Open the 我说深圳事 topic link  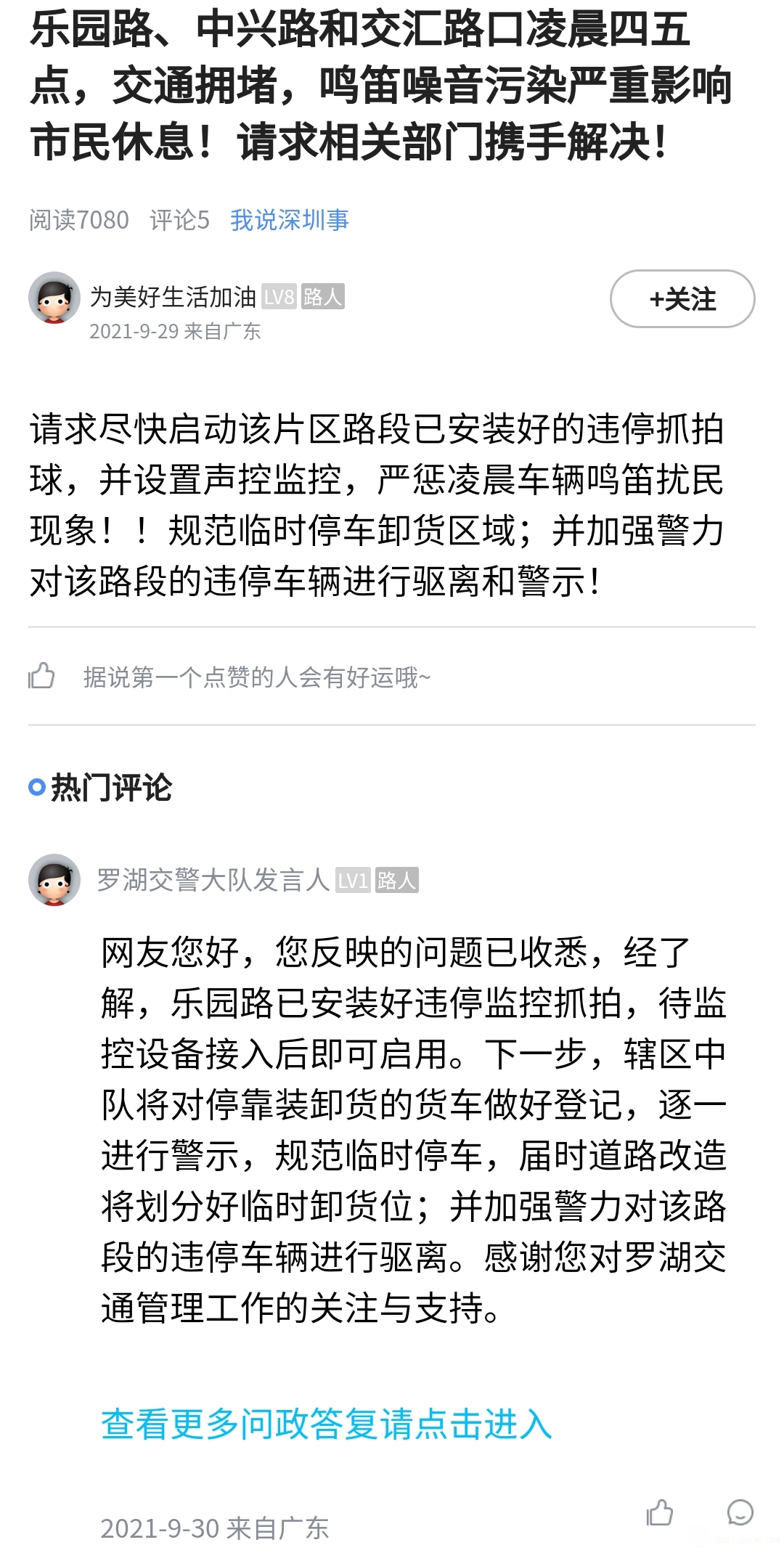[289, 220]
